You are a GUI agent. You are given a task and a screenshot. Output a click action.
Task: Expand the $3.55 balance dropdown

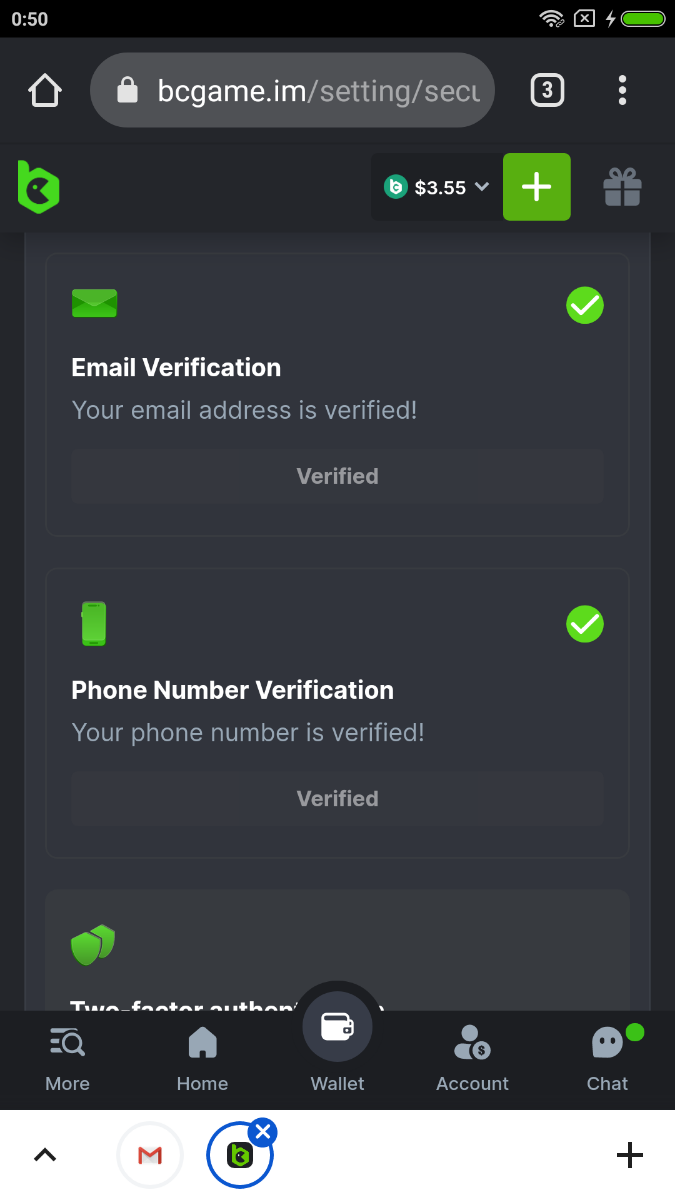(x=438, y=187)
